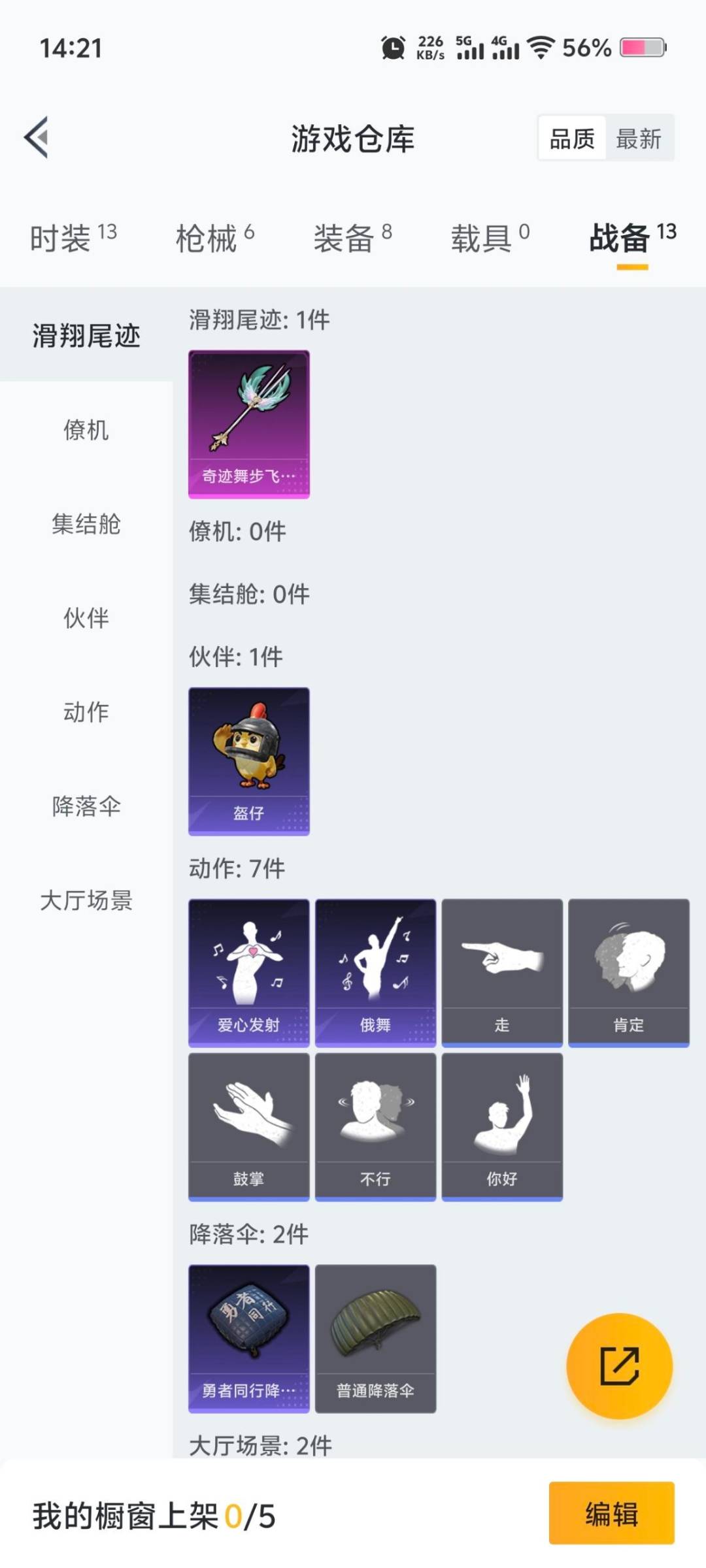Screen dimensions: 706x1568
Task: Click the back arrow at top left
Action: (37, 138)
